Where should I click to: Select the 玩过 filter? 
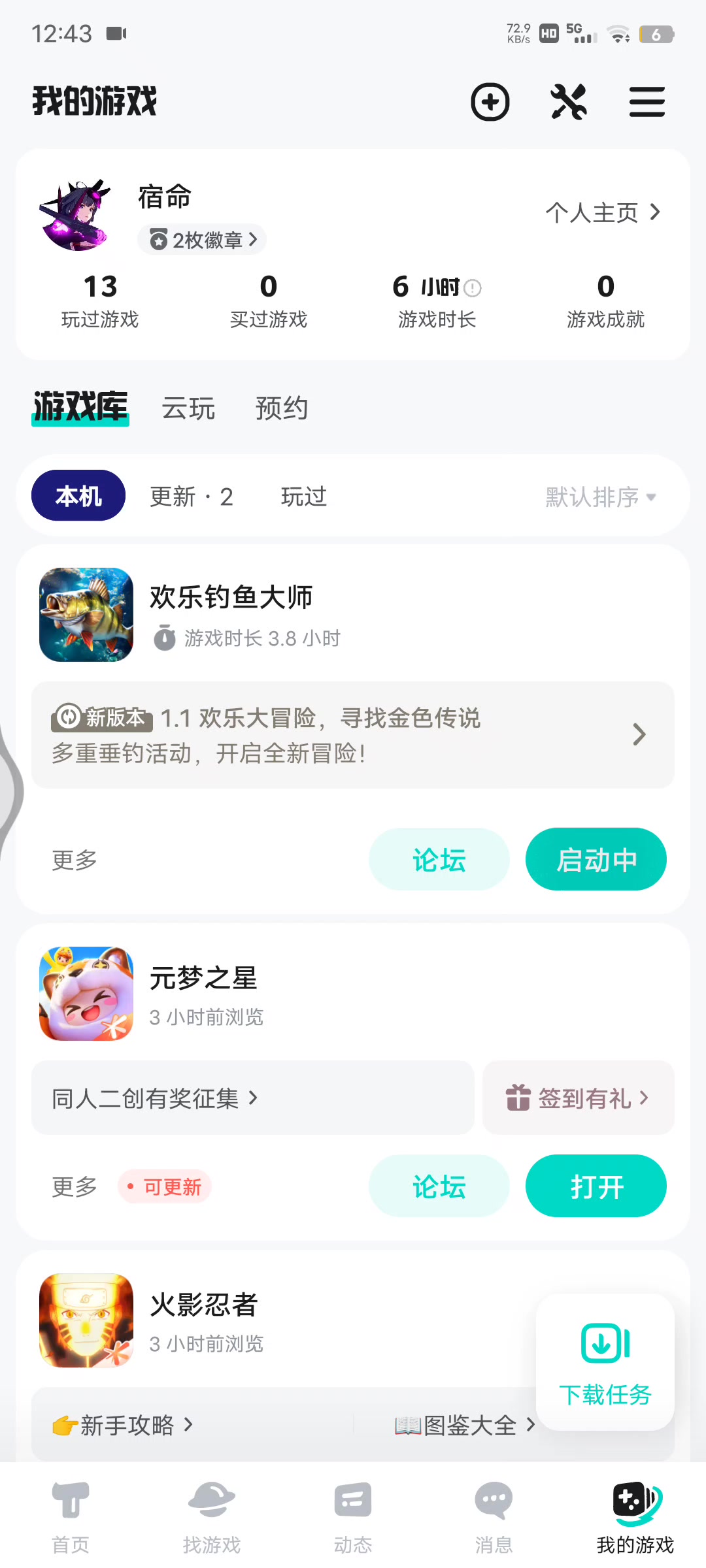(x=303, y=497)
